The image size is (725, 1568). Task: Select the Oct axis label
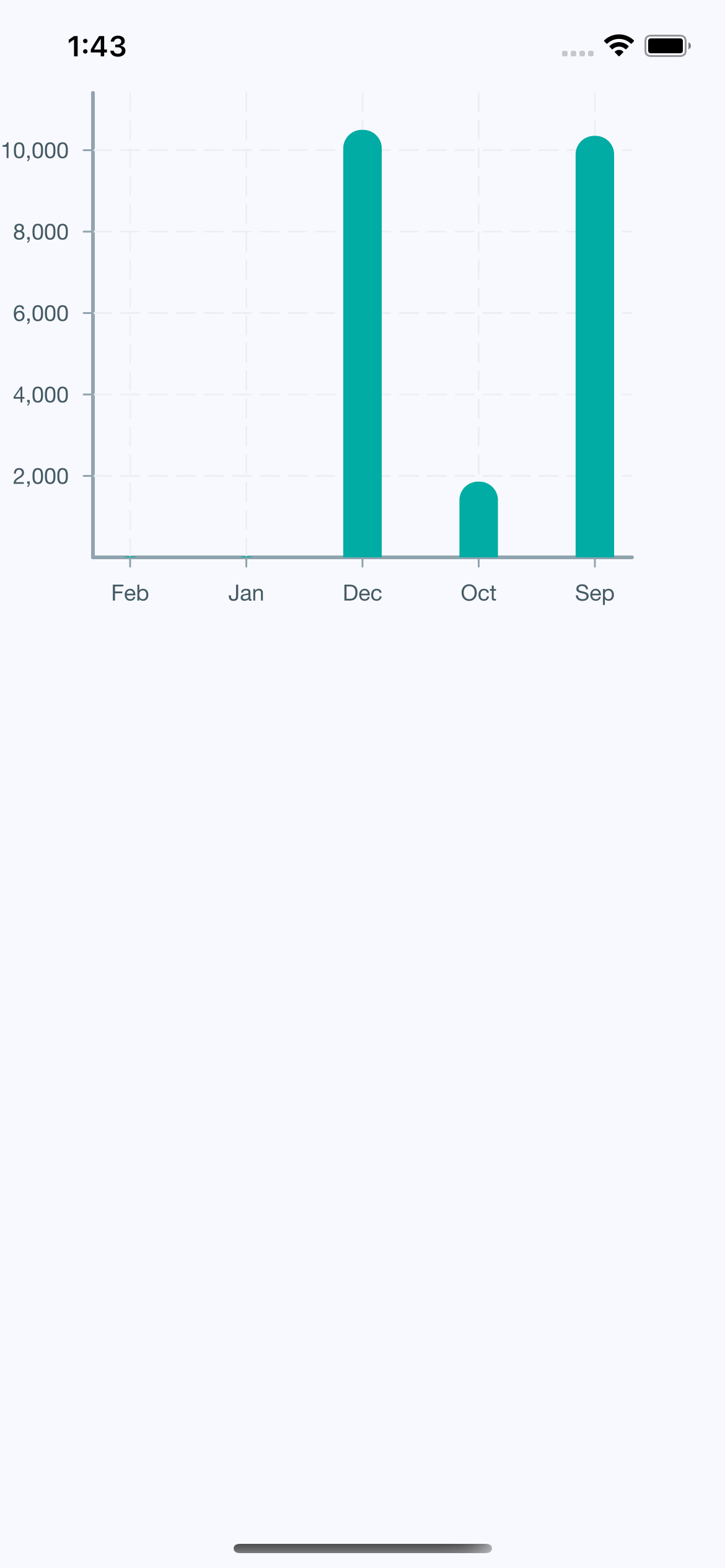478,593
